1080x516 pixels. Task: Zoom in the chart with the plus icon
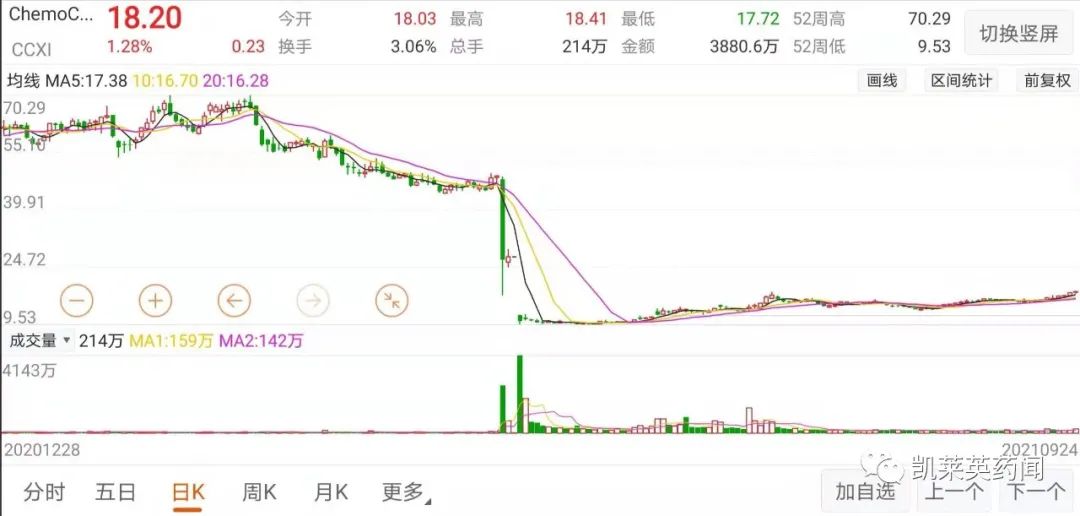click(155, 299)
